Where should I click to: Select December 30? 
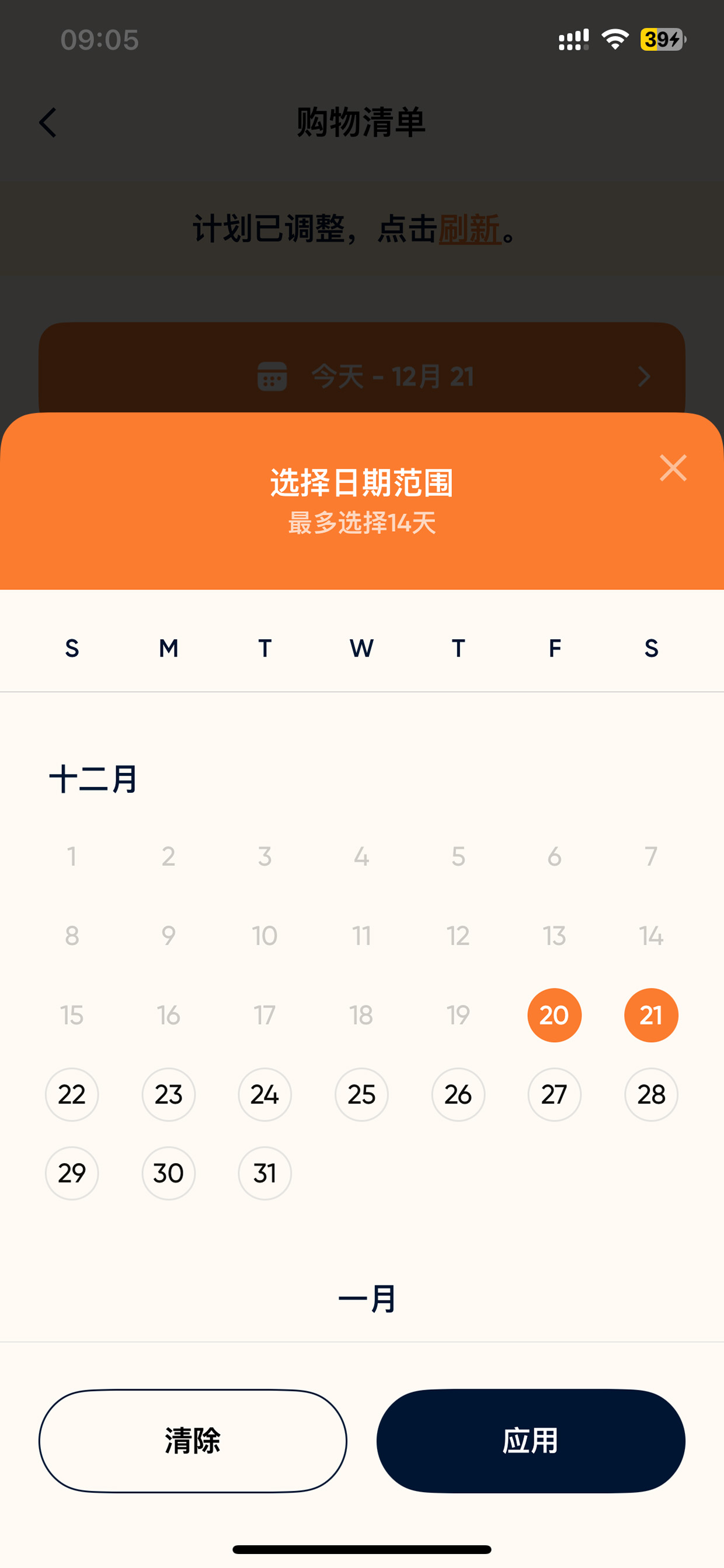[x=169, y=1174]
